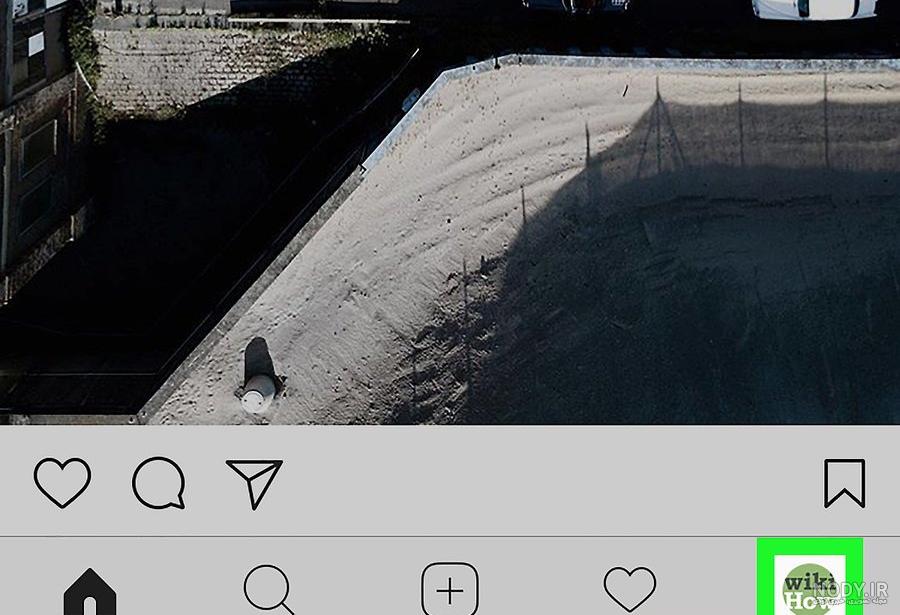The width and height of the screenshot is (900, 615).
Task: Share the post via paper plane icon
Action: tap(254, 483)
